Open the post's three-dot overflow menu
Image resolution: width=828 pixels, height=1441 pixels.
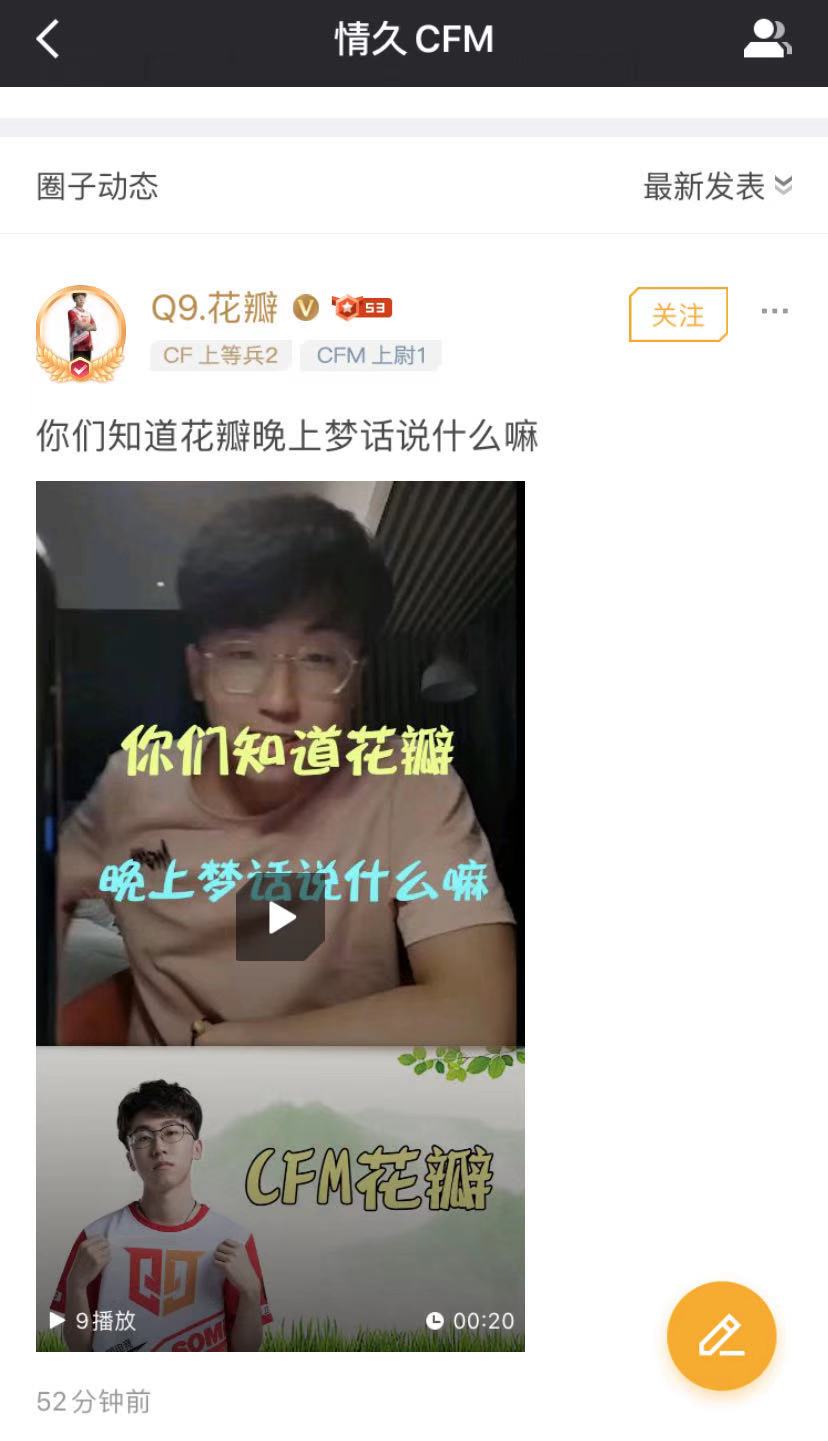click(774, 312)
